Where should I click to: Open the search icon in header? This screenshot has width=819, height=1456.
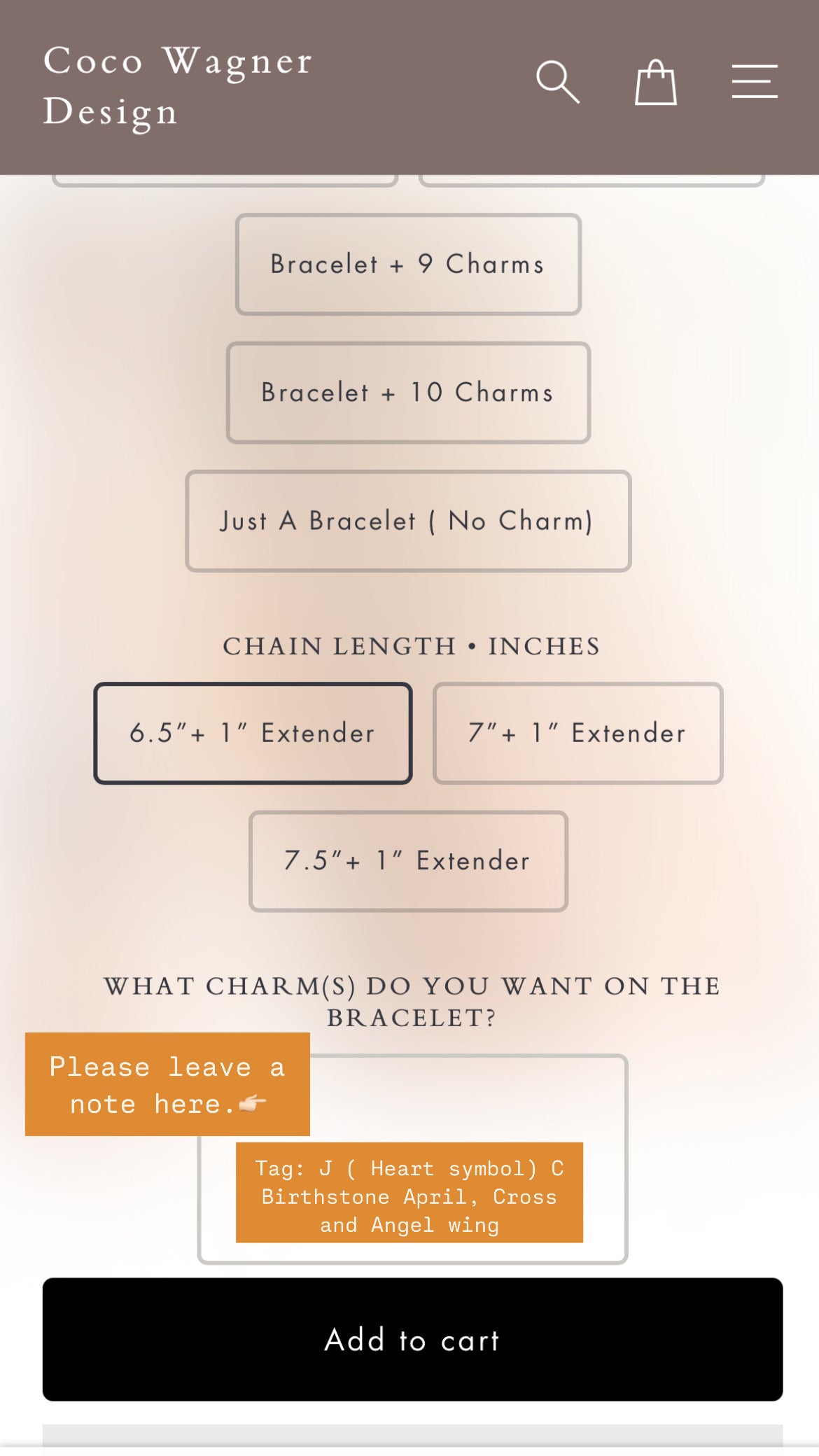557,83
